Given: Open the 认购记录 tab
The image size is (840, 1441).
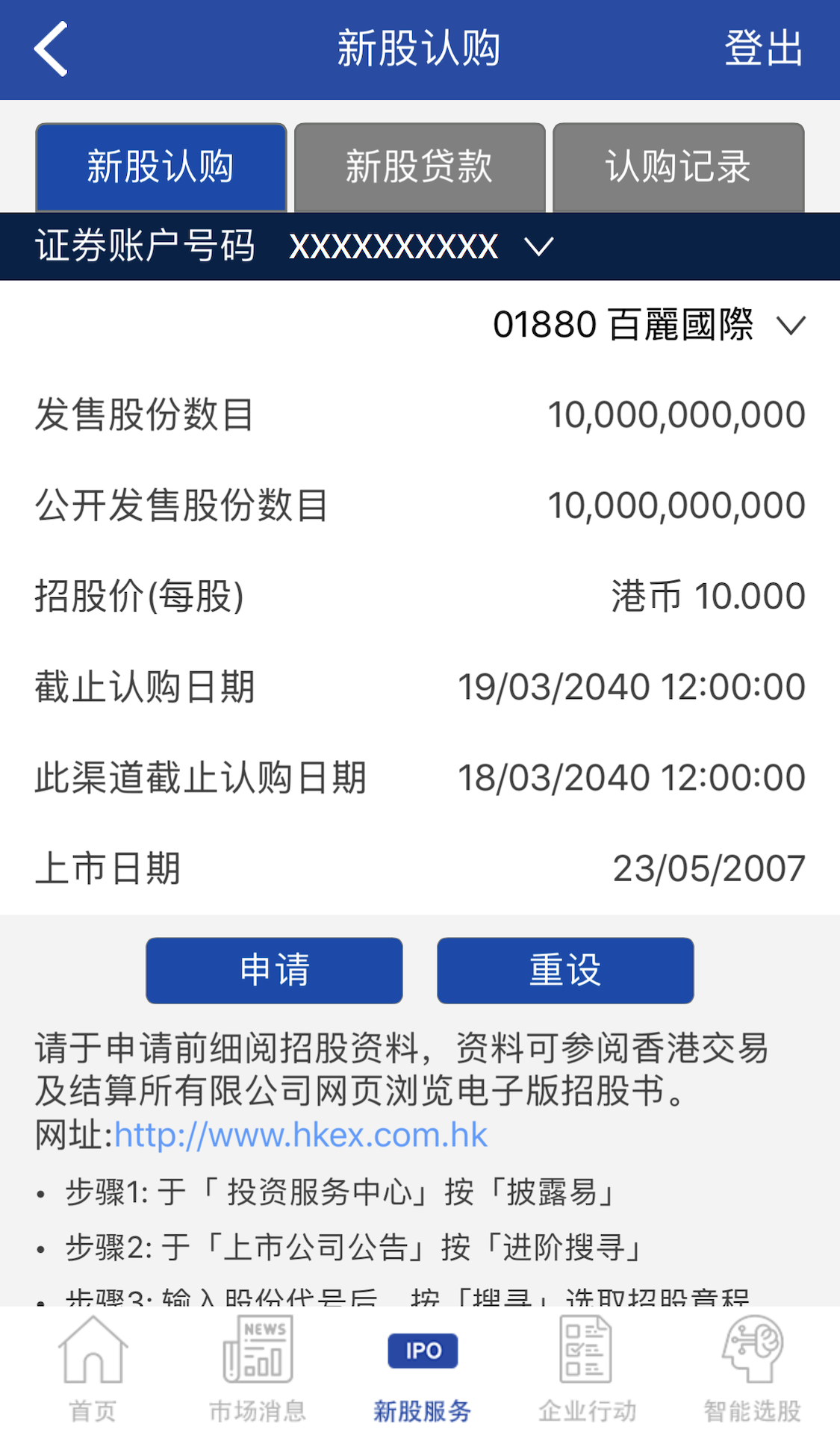Looking at the screenshot, I should pos(678,167).
